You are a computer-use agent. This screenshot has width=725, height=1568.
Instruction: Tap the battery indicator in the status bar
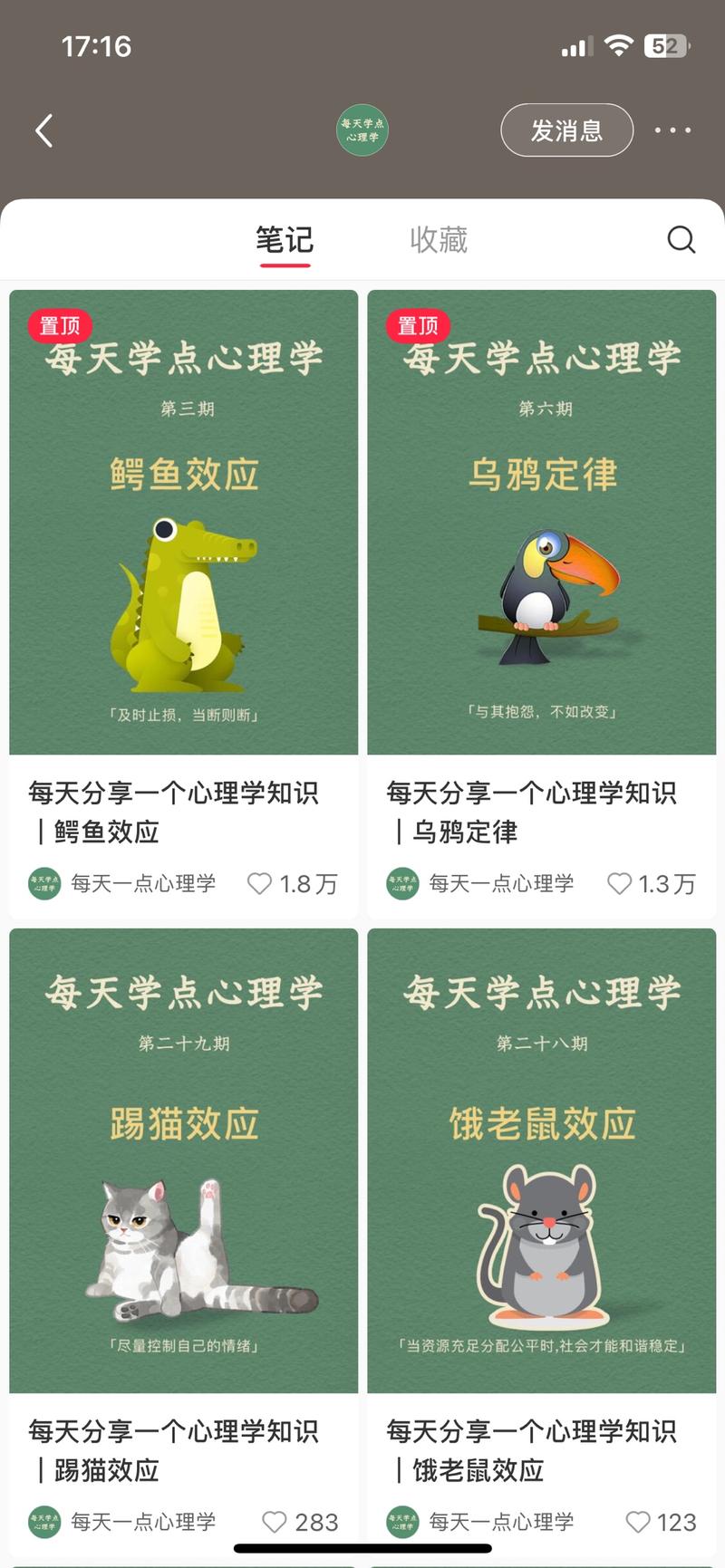[x=662, y=44]
